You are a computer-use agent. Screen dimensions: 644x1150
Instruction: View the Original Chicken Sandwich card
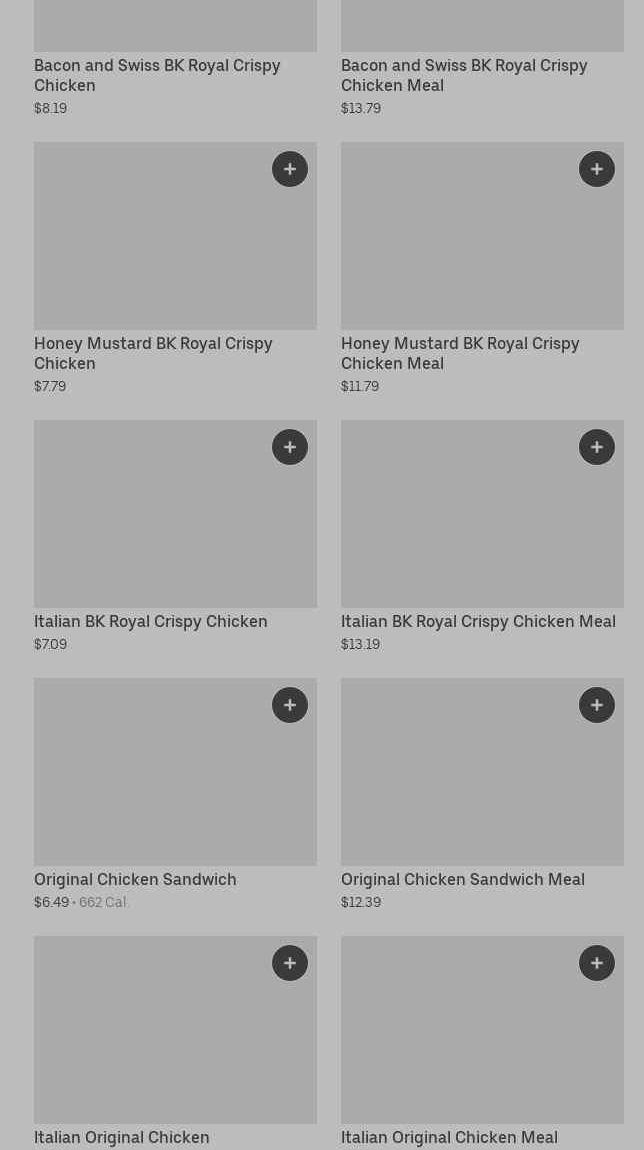[135, 879]
